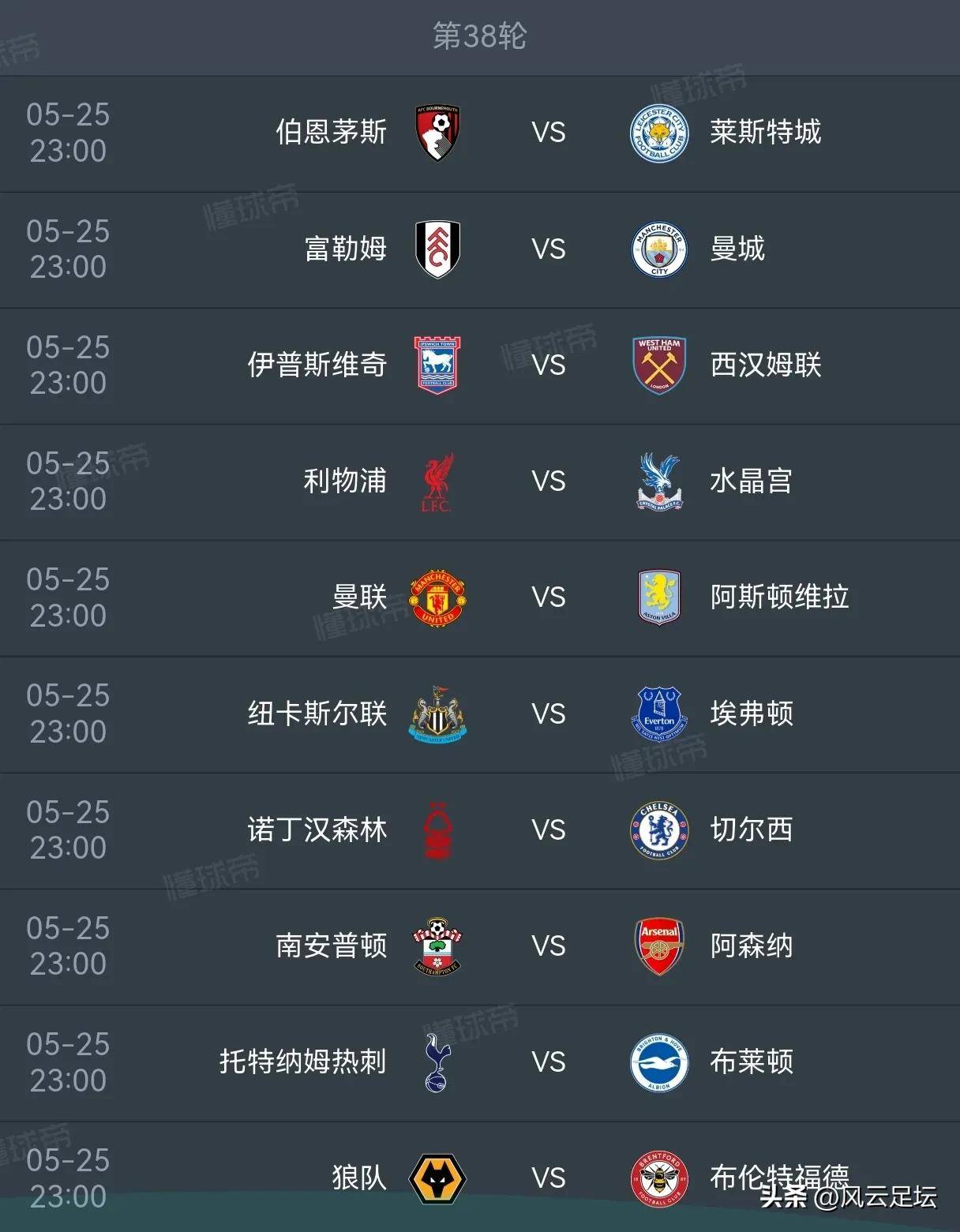Open the Tottenham vs Brighton match (托特纳姆热刺 VS 布莱顿)
Image resolution: width=960 pixels, height=1232 pixels.
coord(548,1062)
